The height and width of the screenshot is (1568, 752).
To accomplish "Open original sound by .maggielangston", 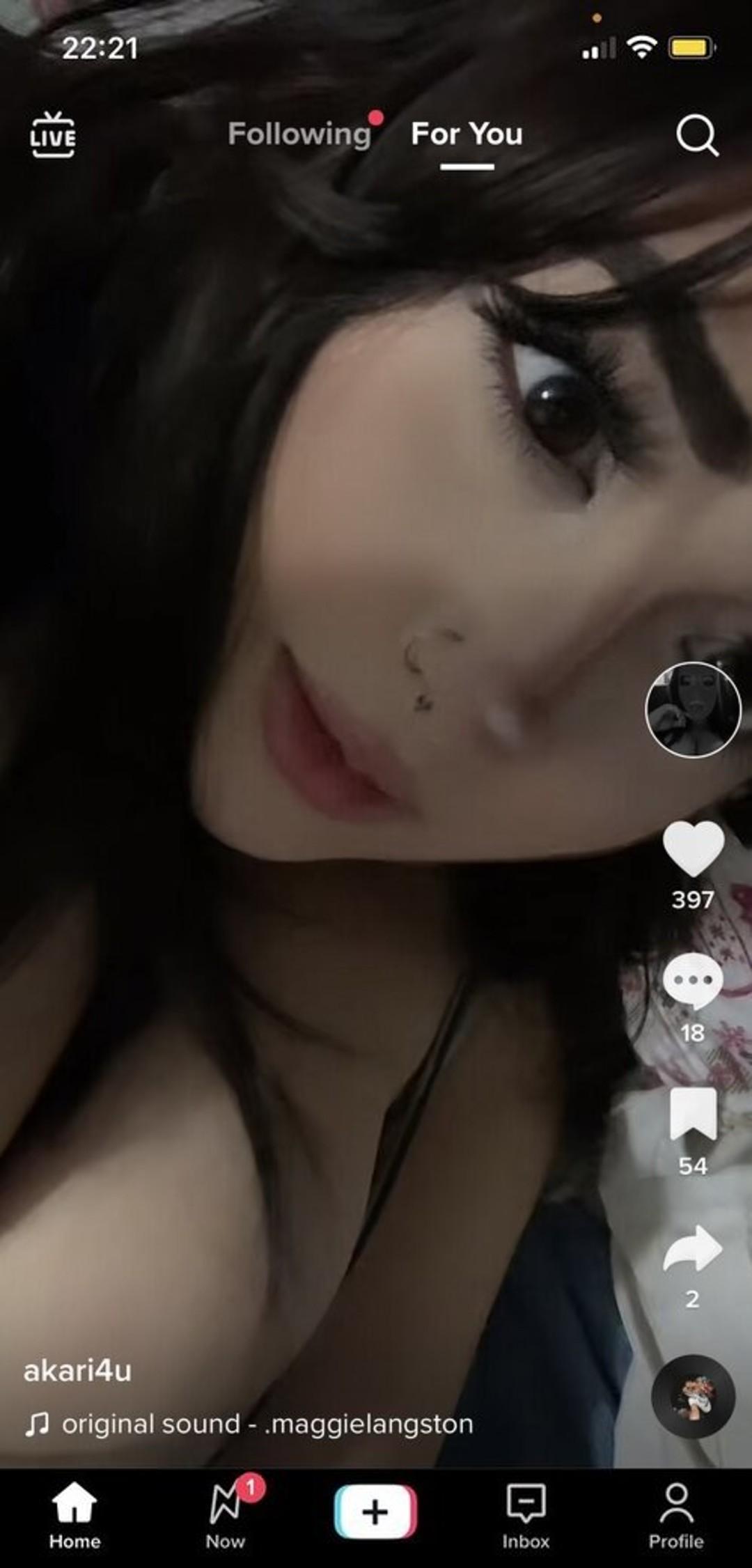I will [267, 1424].
